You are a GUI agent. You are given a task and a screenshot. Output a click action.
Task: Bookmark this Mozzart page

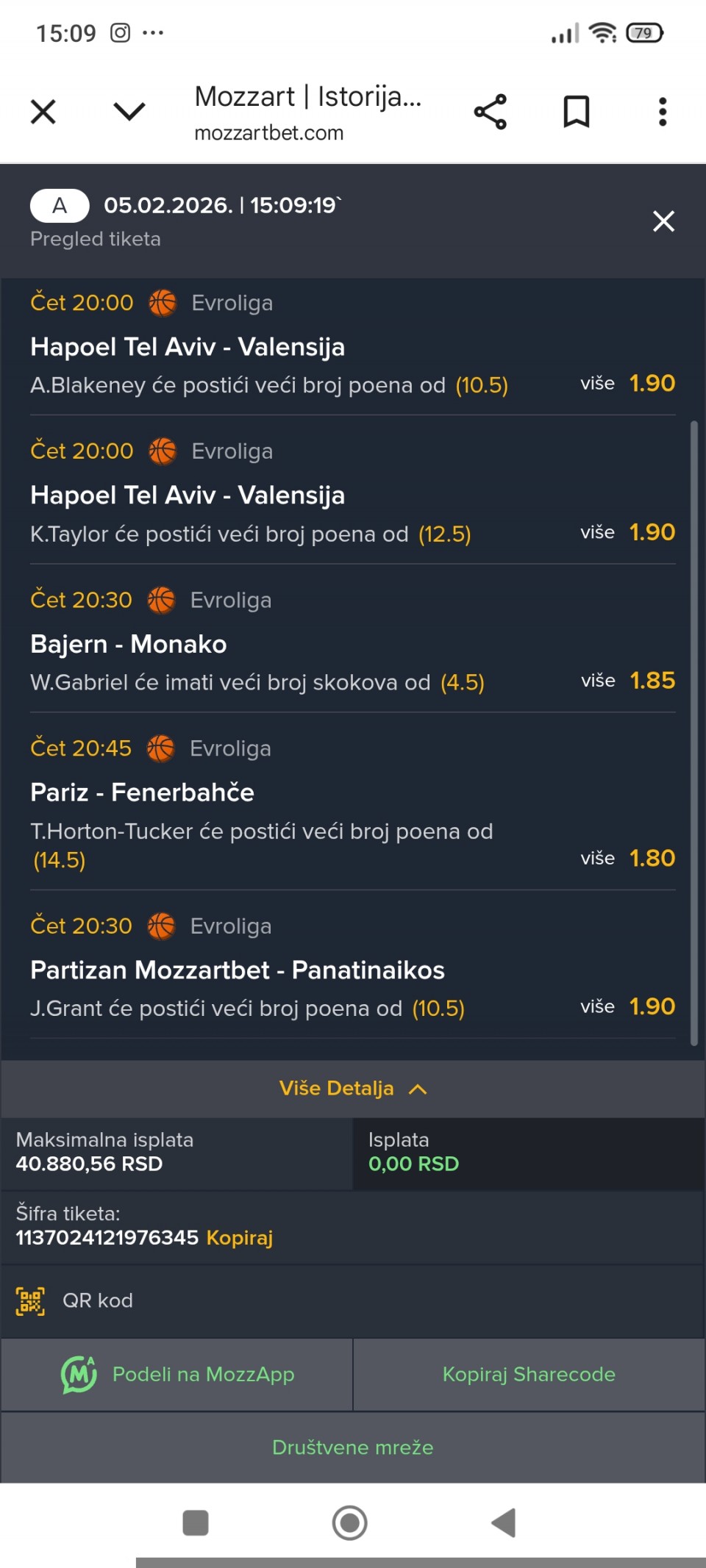(x=576, y=112)
